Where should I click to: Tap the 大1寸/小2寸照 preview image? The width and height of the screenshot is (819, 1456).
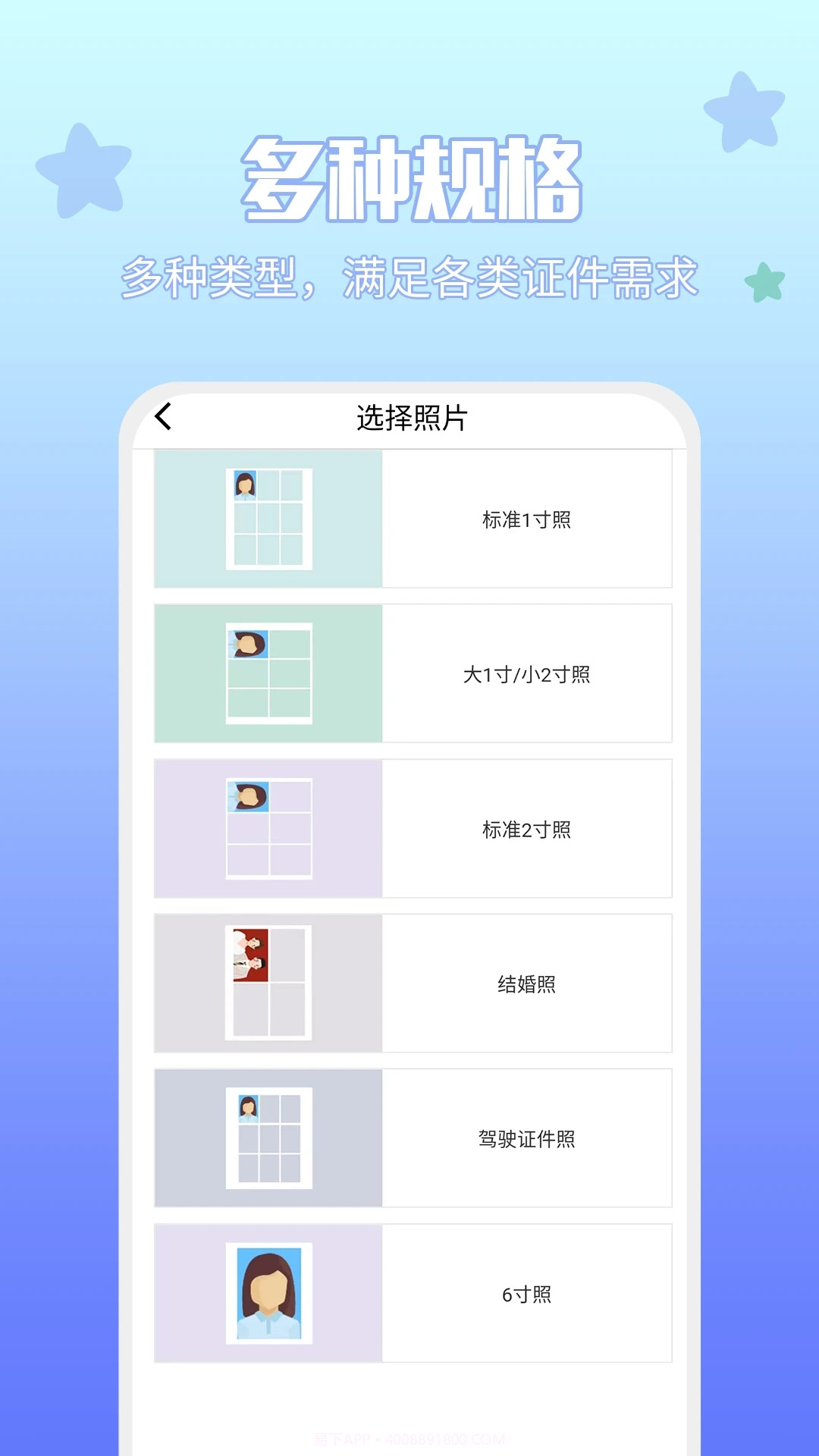[268, 673]
